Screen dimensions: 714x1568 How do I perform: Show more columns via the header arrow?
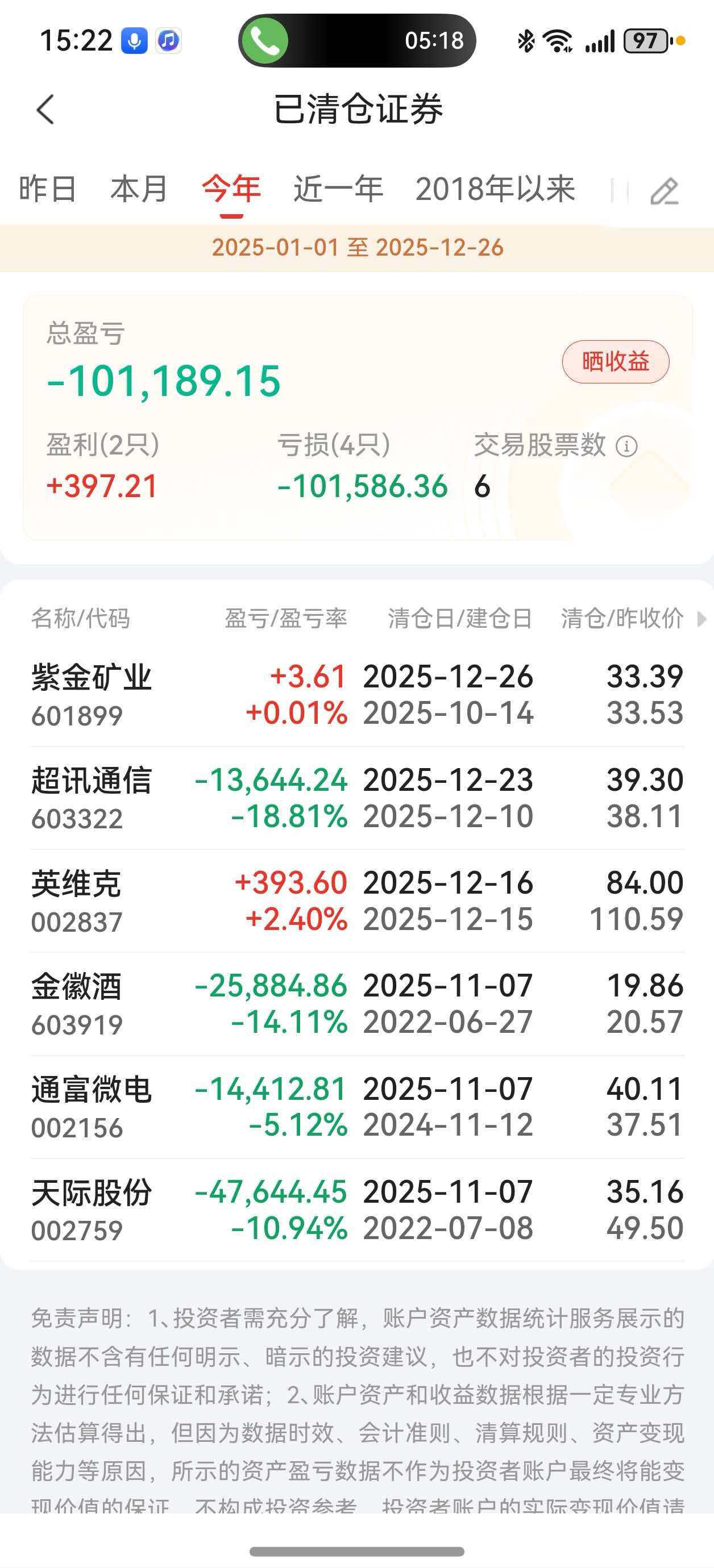click(x=701, y=619)
